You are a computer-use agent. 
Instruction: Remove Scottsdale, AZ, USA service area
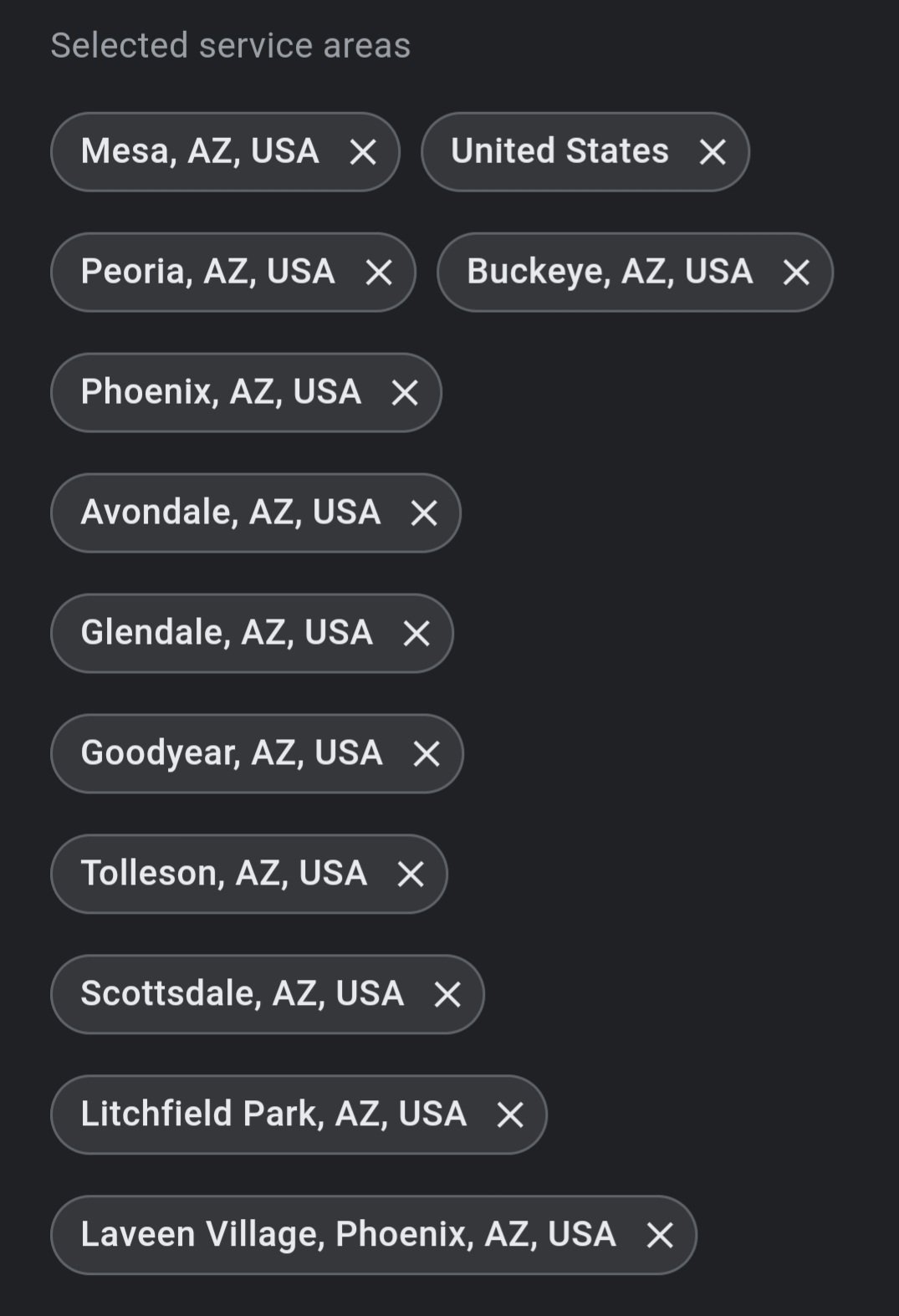(447, 995)
